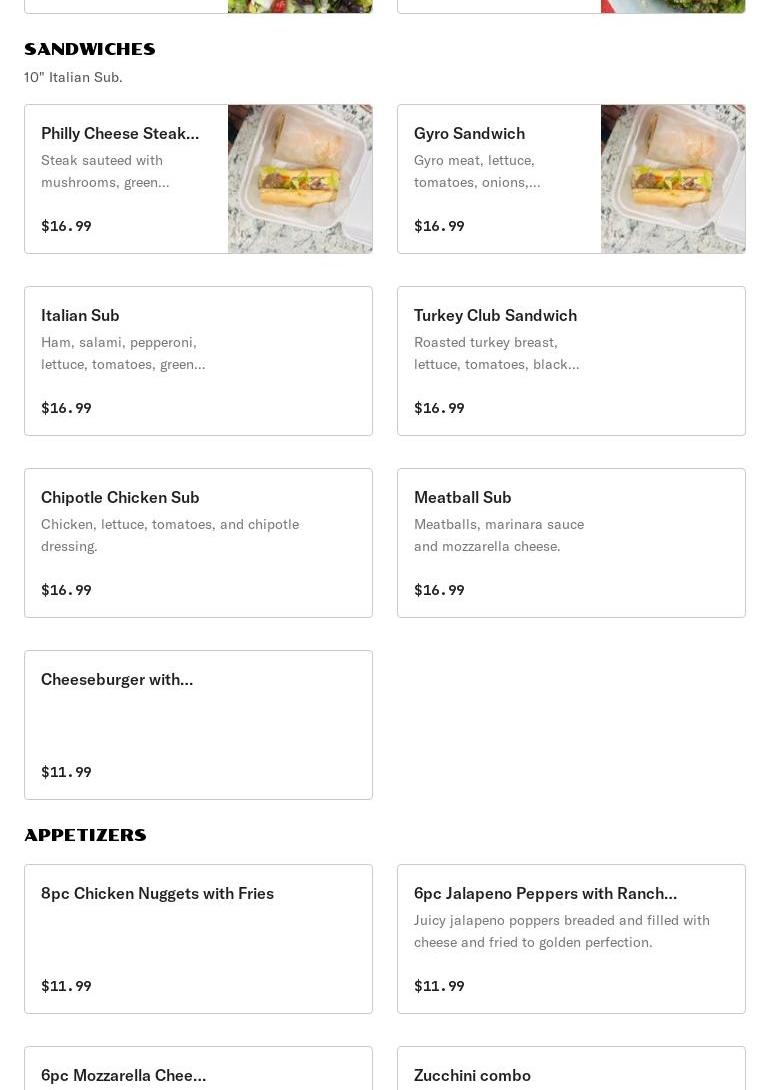Choose the Turkey Club Sandwich

click(x=571, y=361)
